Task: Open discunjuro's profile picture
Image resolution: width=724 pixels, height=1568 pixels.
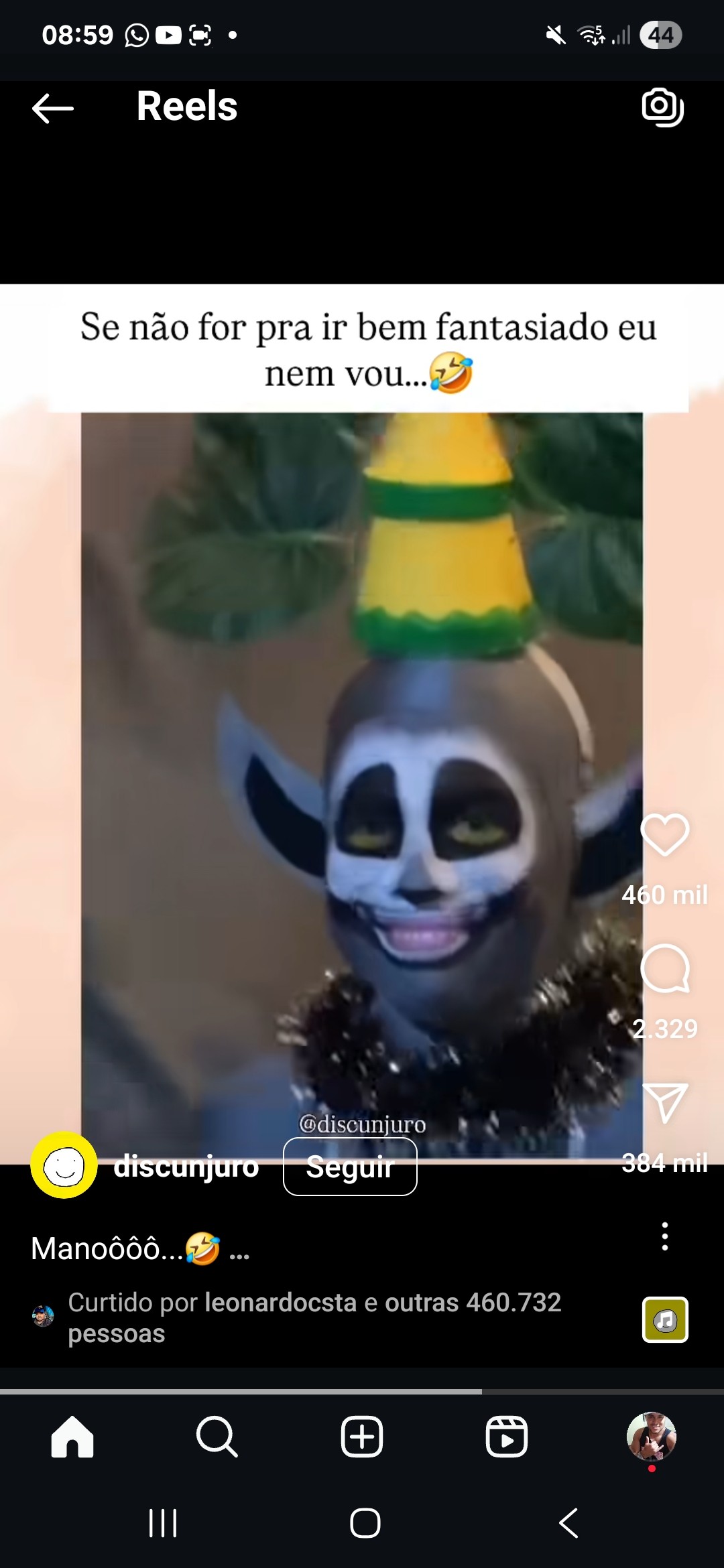Action: [x=64, y=1165]
